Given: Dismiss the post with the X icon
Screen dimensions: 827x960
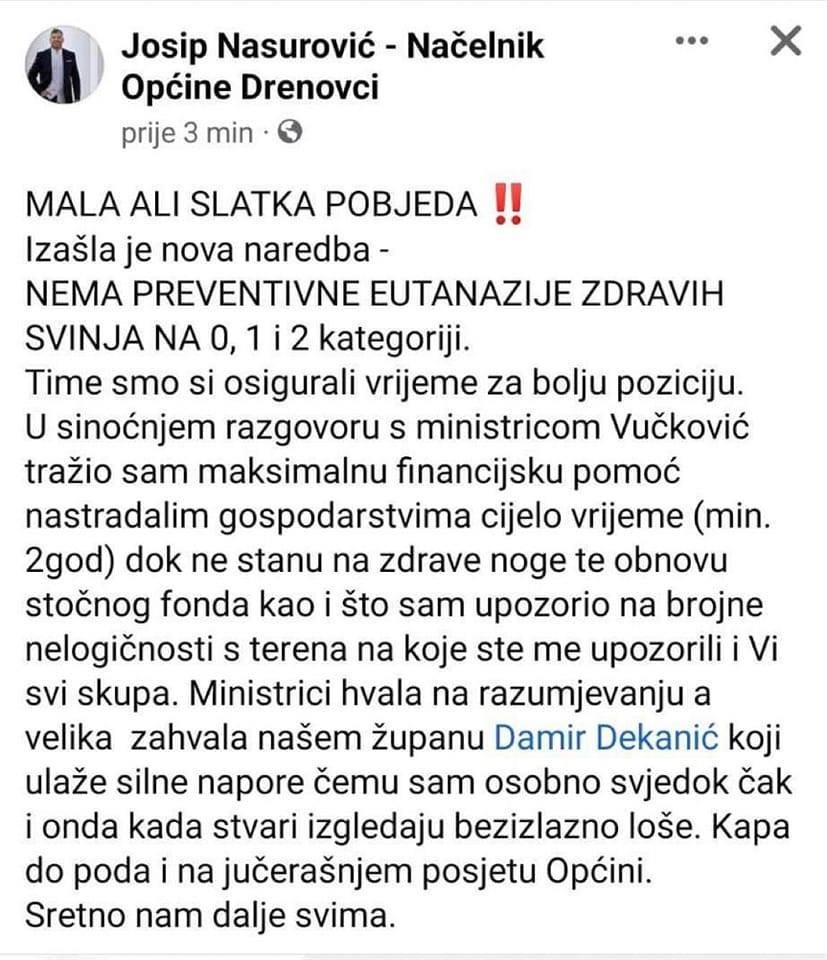Looking at the screenshot, I should 786,41.
